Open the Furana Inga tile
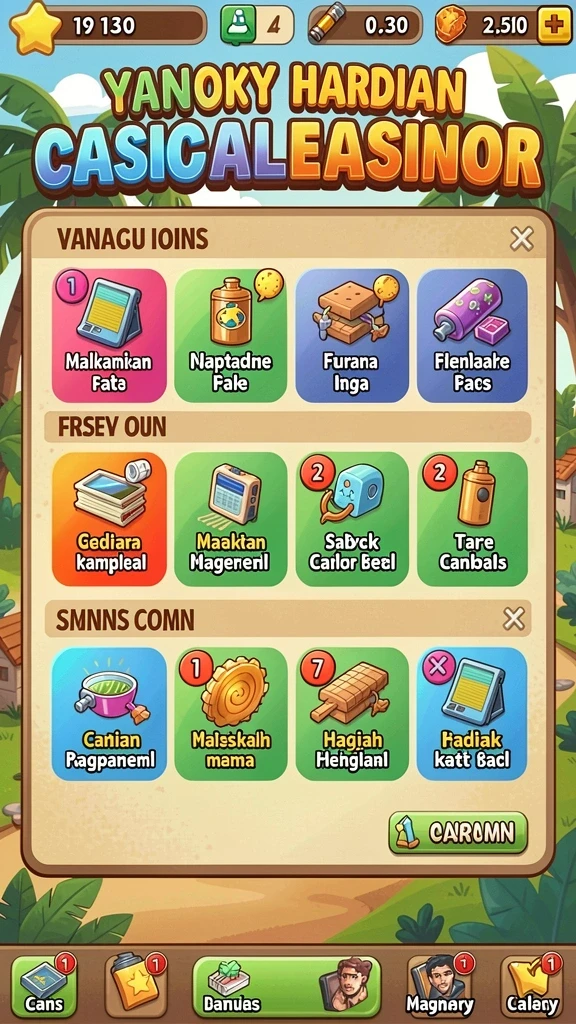Screen dimensions: 576x1024 (352, 336)
